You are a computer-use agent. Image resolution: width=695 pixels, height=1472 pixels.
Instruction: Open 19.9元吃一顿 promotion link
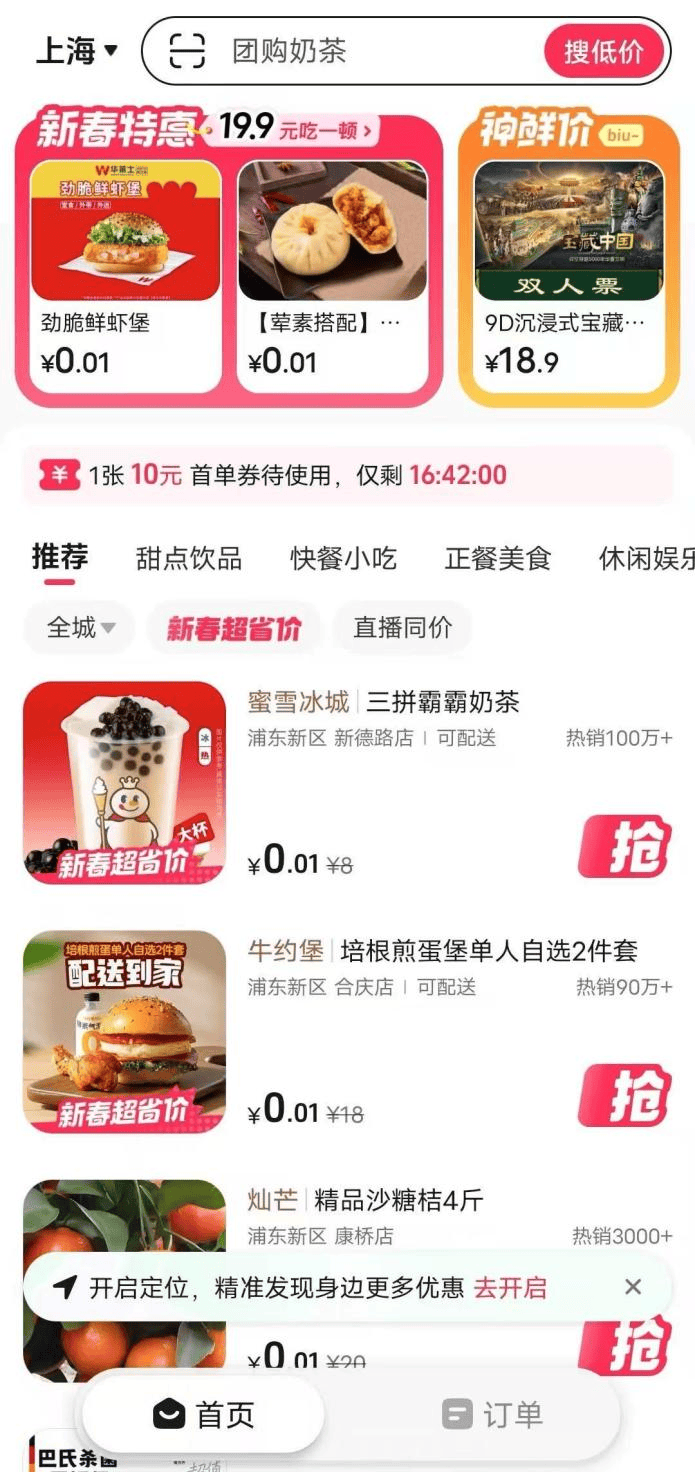click(x=298, y=128)
